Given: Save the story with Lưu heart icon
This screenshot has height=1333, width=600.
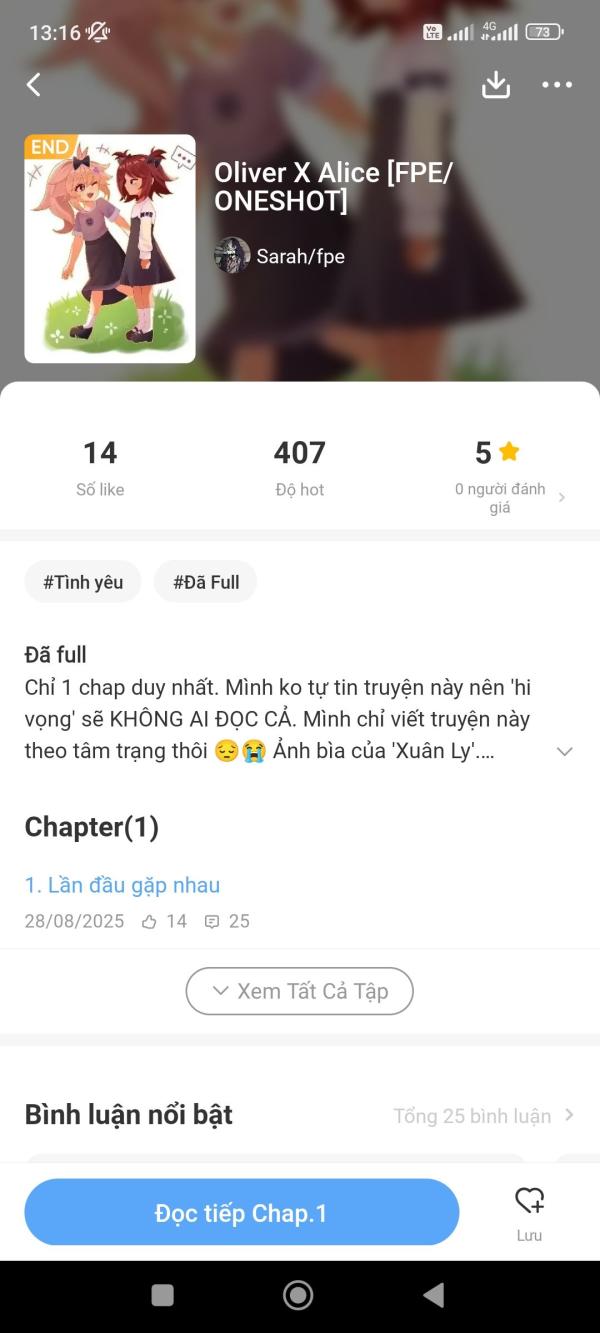Looking at the screenshot, I should tap(529, 1210).
